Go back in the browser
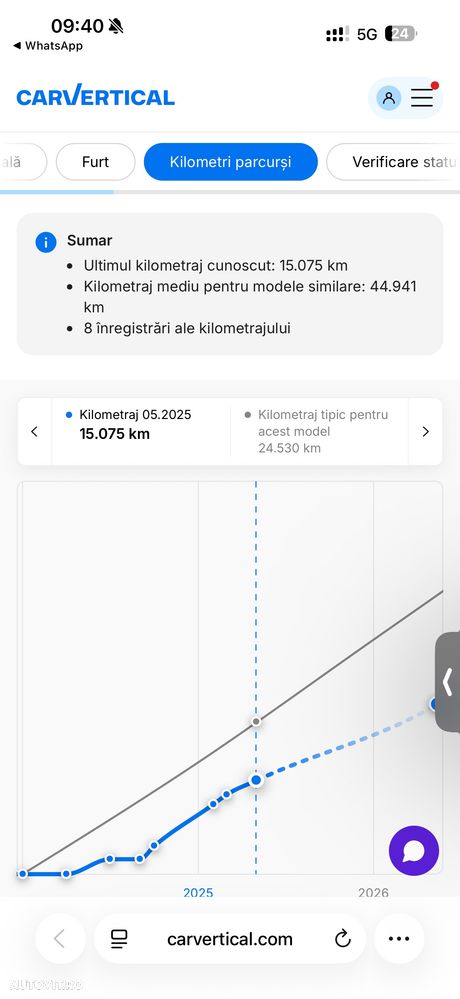Image resolution: width=460 pixels, height=999 pixels. click(x=59, y=938)
